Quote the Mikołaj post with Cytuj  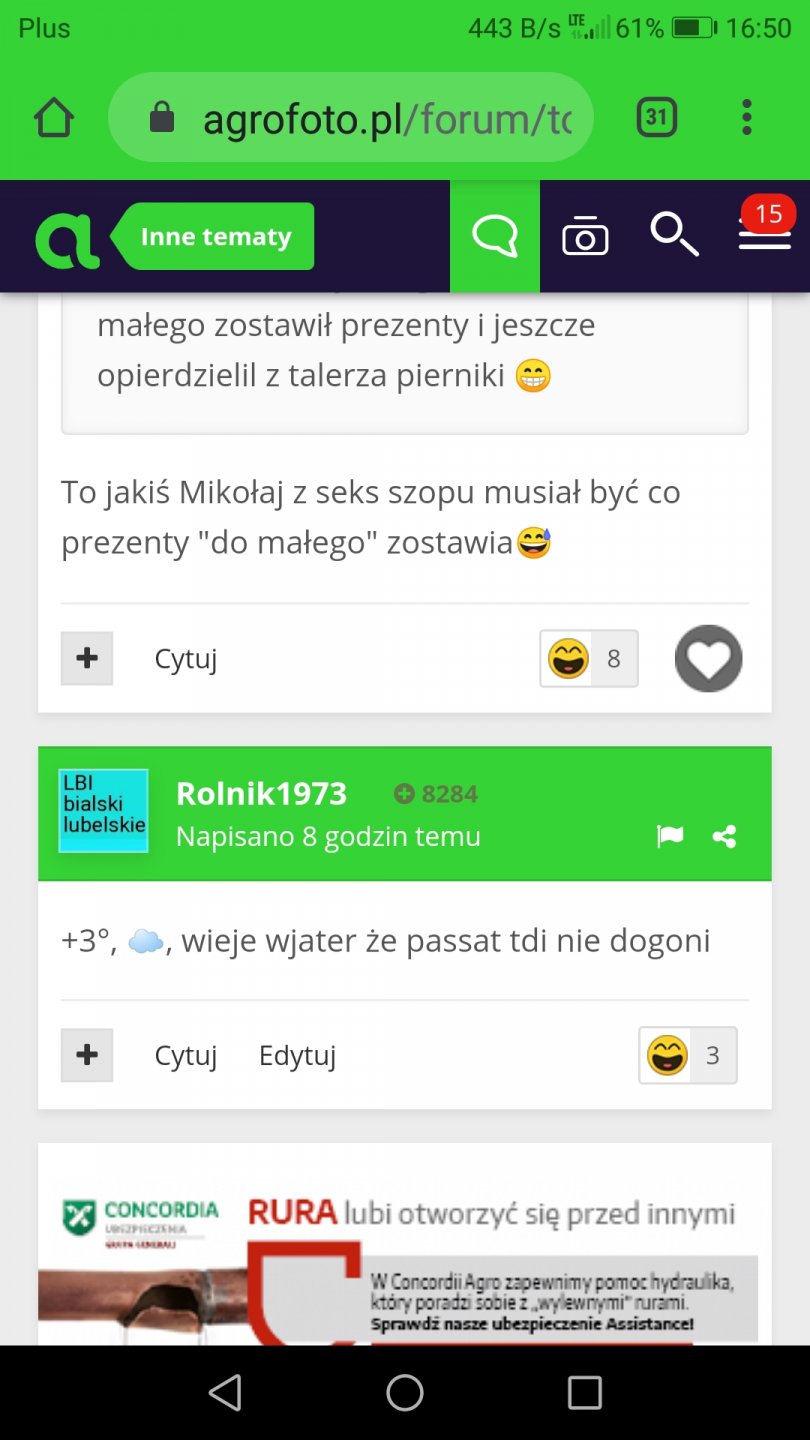185,659
